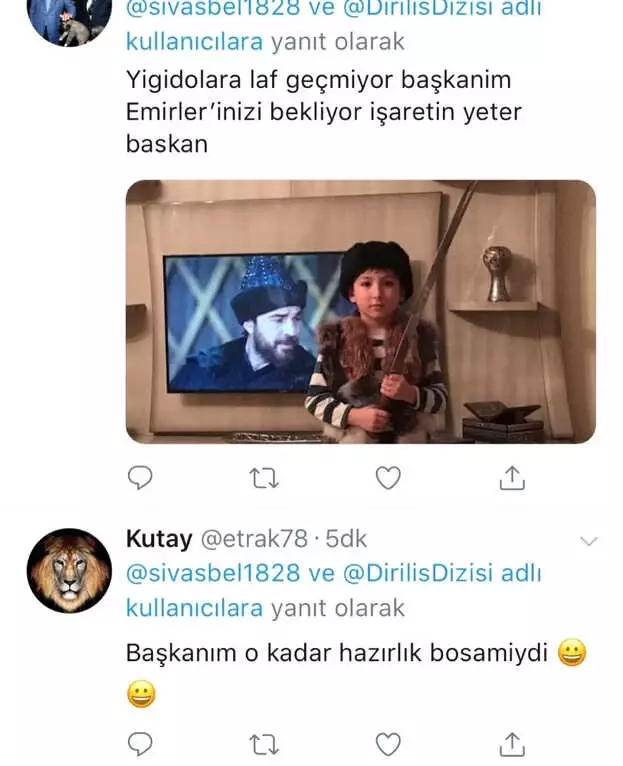Share the tweet with the photo
Screen dimensions: 623x766
tap(511, 478)
